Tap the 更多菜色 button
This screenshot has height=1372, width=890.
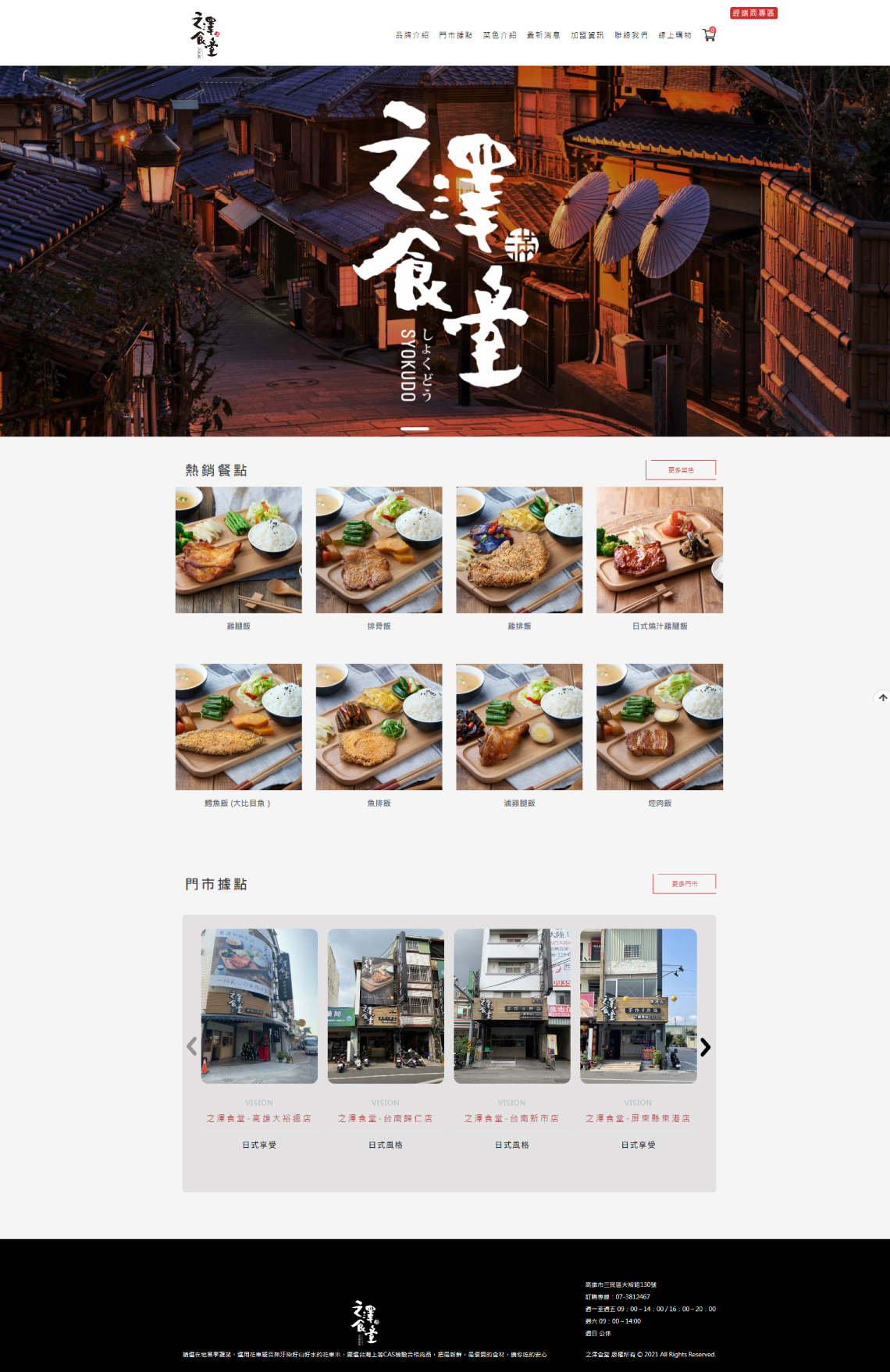click(x=681, y=470)
